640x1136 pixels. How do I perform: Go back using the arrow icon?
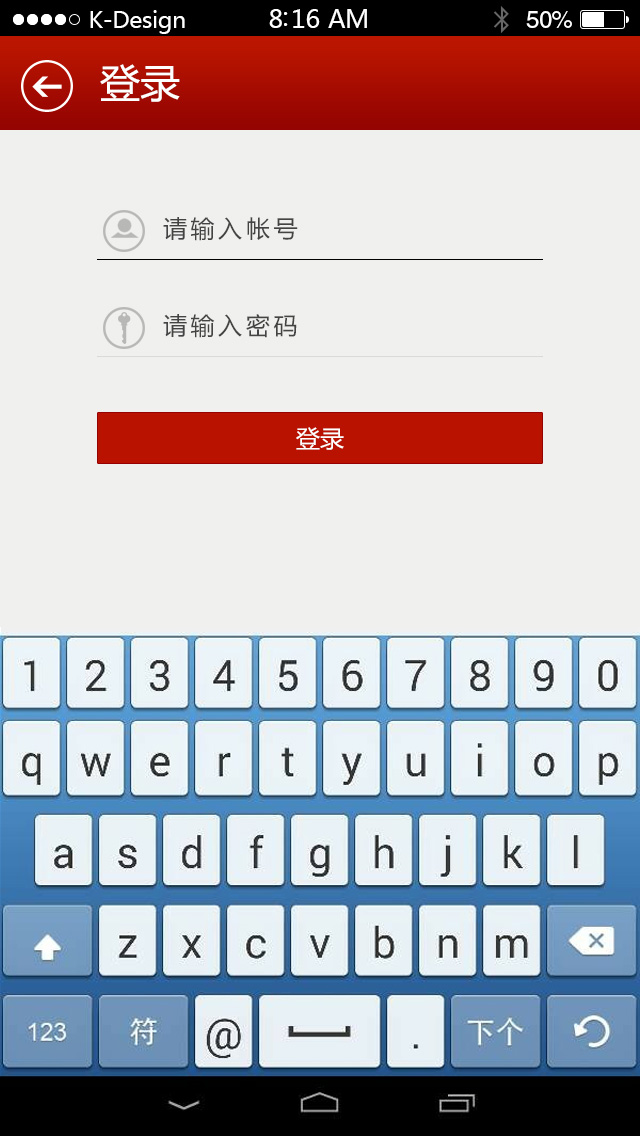47,86
